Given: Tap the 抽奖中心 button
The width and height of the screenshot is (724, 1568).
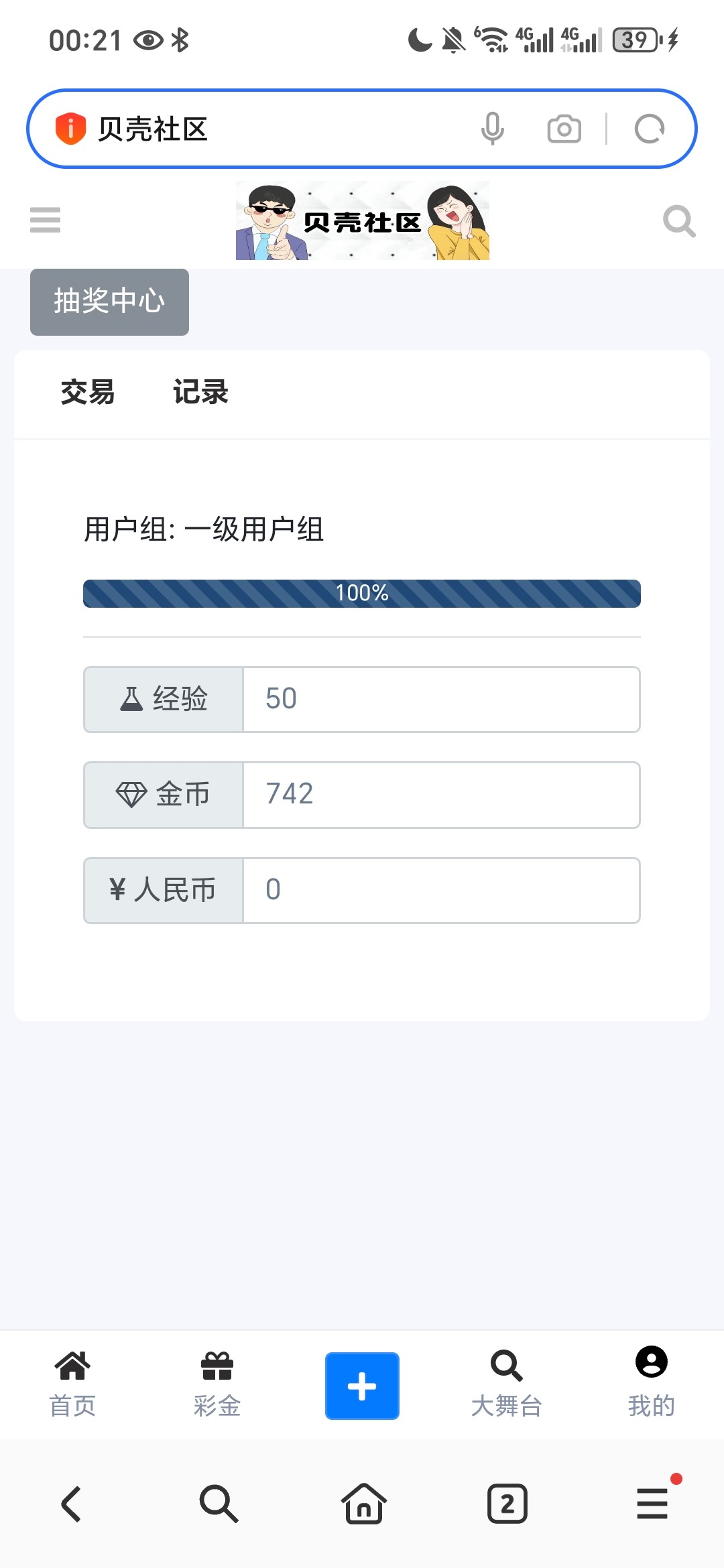Looking at the screenshot, I should pyautogui.click(x=109, y=302).
